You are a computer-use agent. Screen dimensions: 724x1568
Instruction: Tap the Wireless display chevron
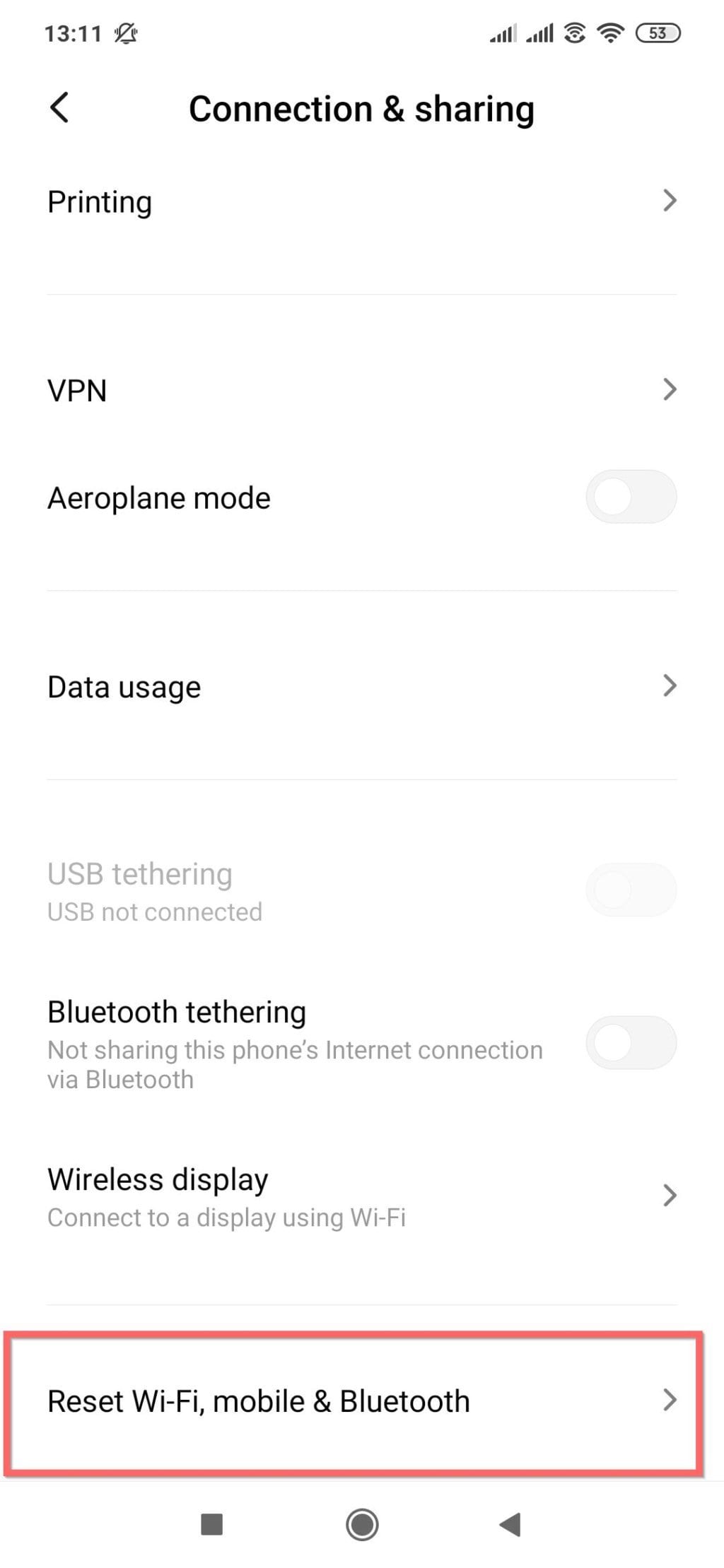click(x=670, y=1195)
